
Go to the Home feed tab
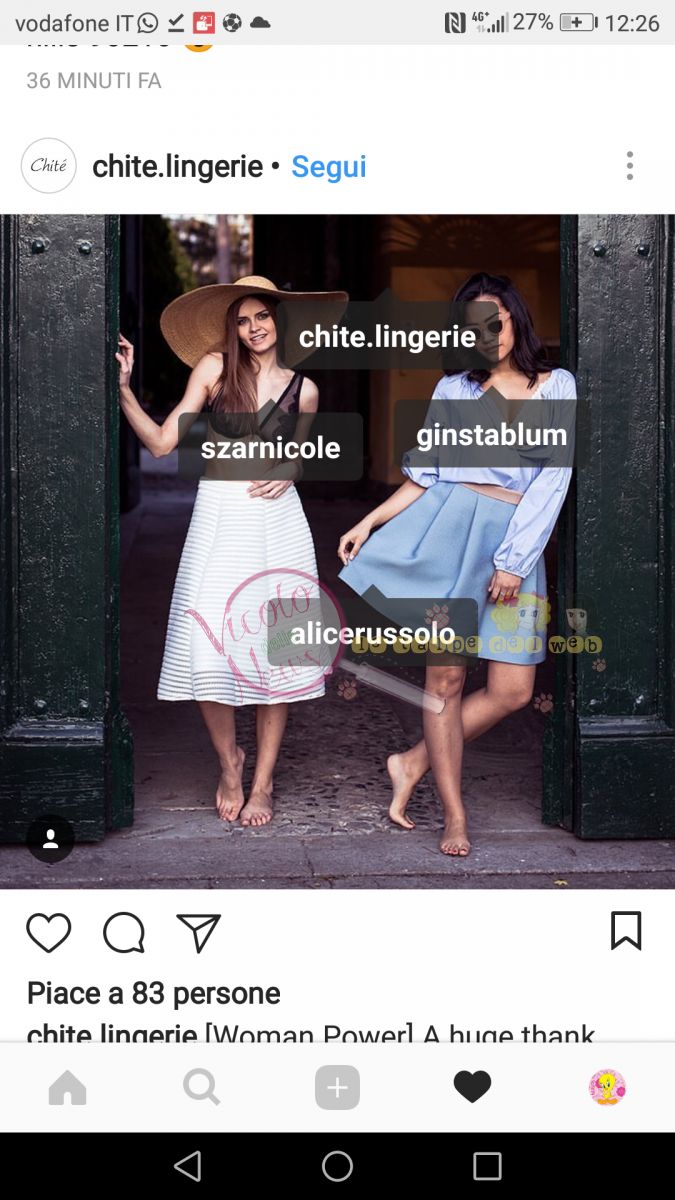pyautogui.click(x=67, y=1087)
